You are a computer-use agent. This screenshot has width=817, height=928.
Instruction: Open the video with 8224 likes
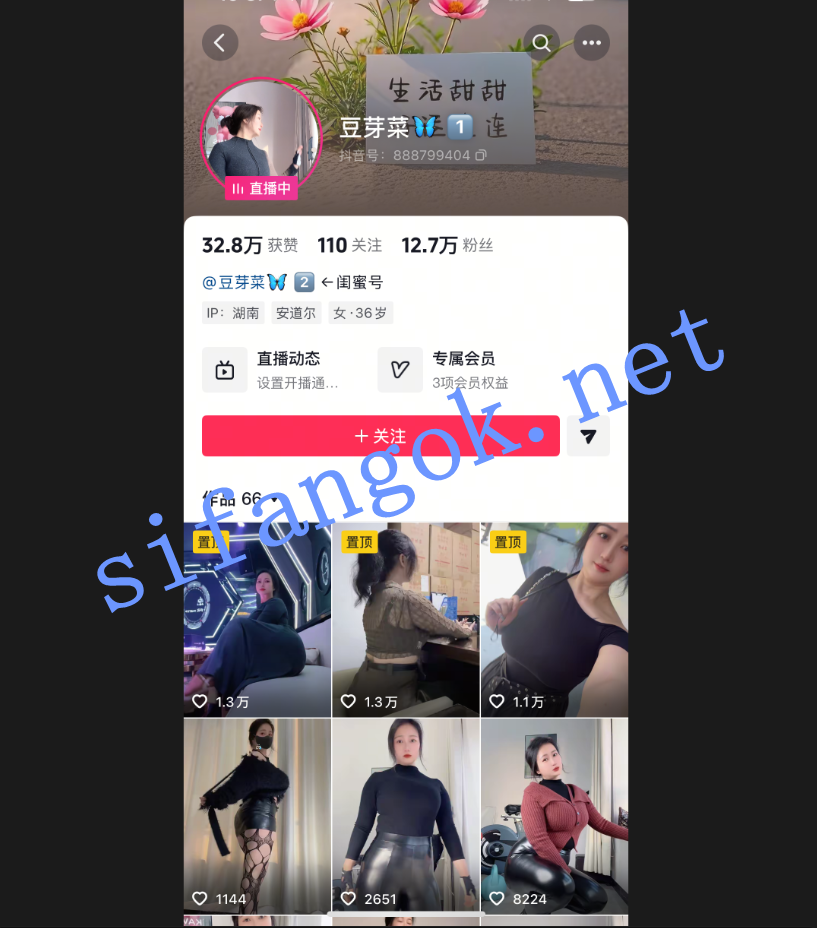(554, 815)
